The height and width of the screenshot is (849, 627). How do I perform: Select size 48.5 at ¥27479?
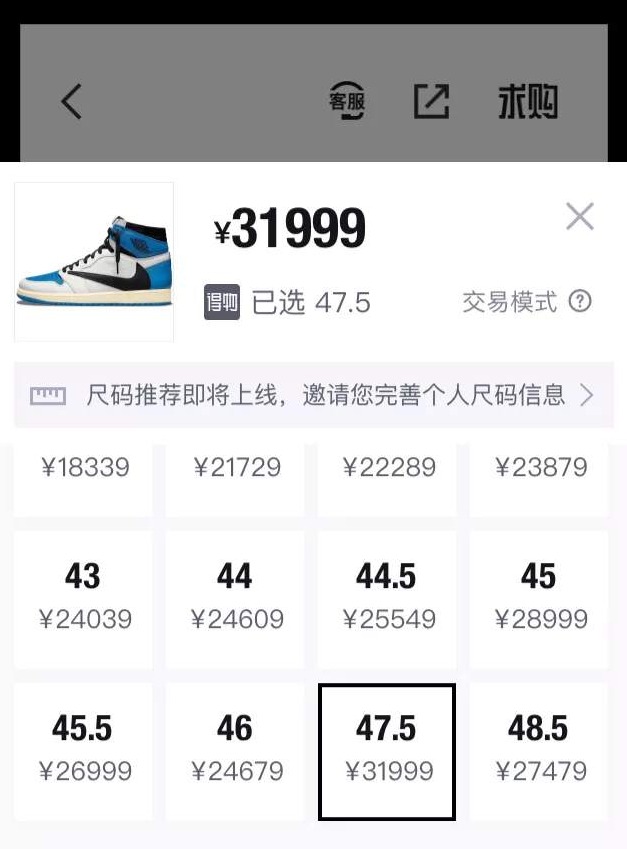[x=540, y=750]
